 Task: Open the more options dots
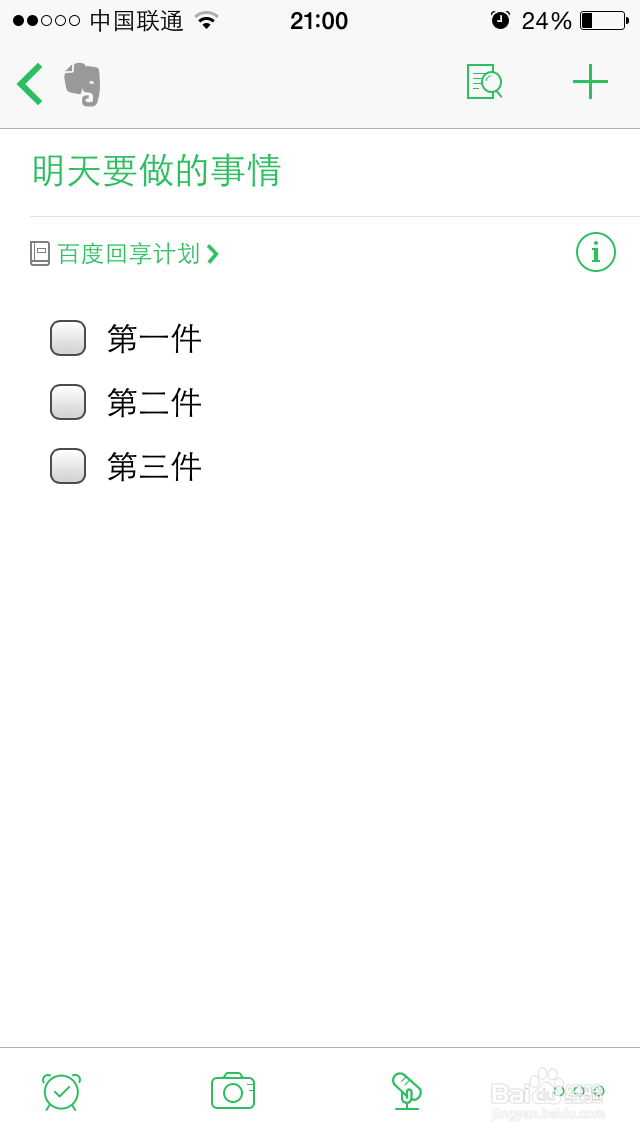[578, 1091]
